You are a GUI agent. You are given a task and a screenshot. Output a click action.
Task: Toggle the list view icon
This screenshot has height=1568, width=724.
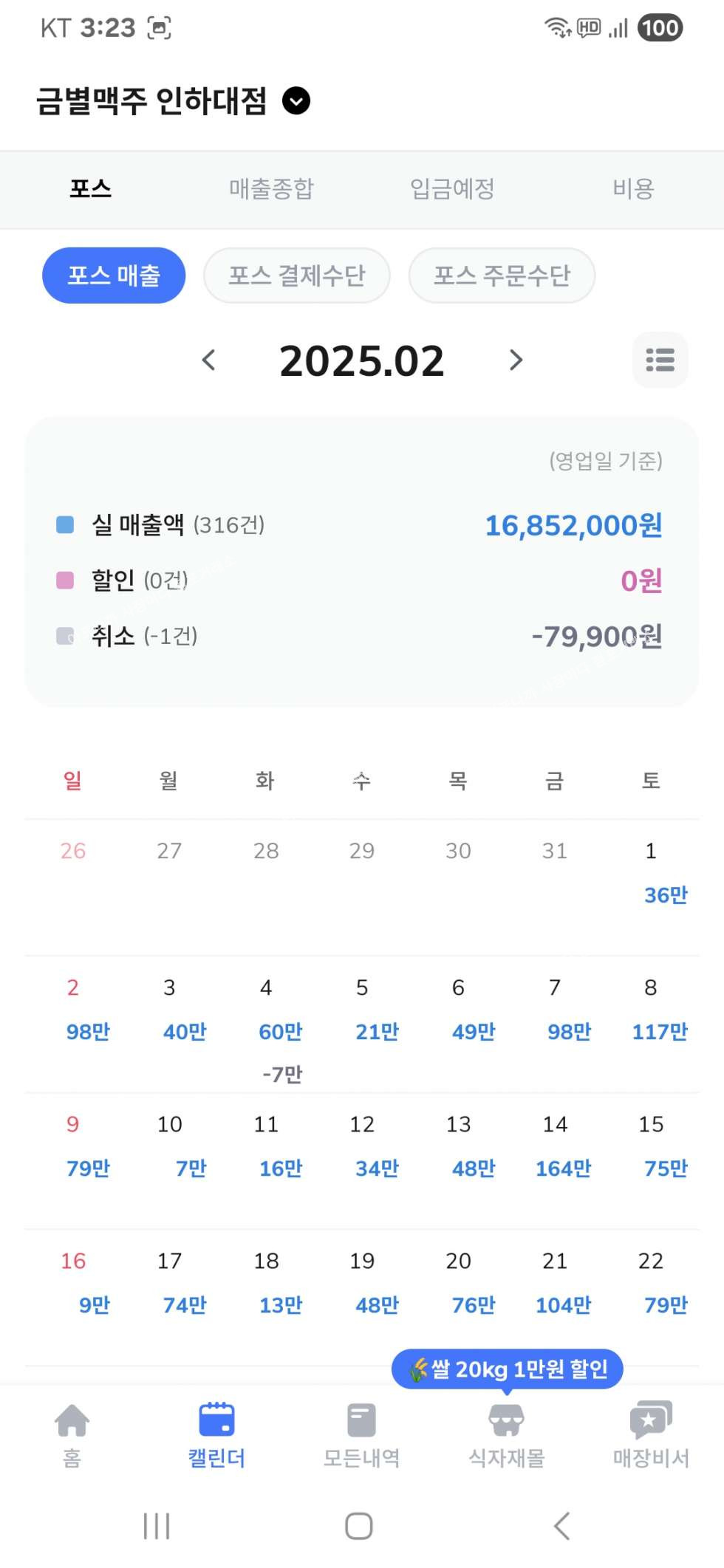click(660, 360)
